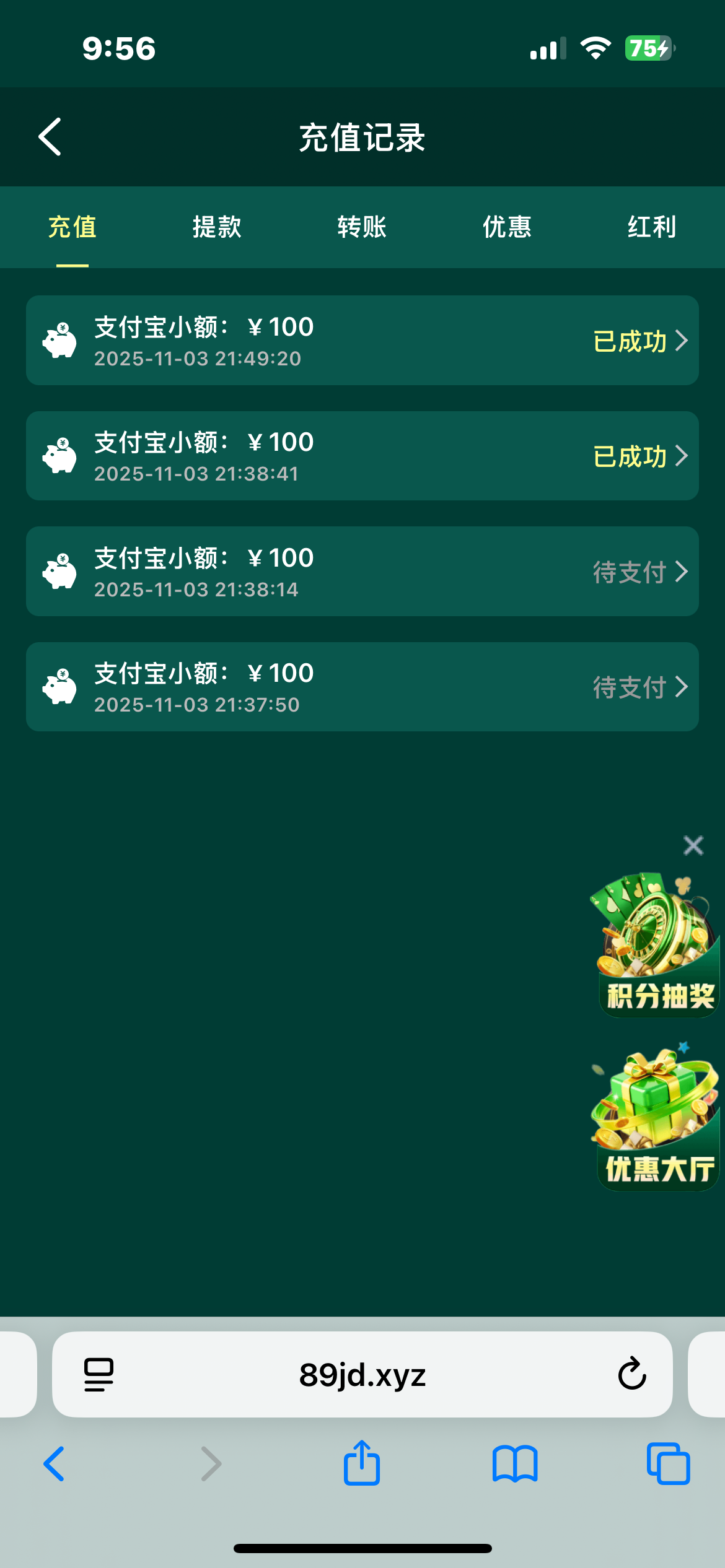Viewport: 725px width, 1568px height.
Task: Share this page from Safari toolbar
Action: point(362,1464)
